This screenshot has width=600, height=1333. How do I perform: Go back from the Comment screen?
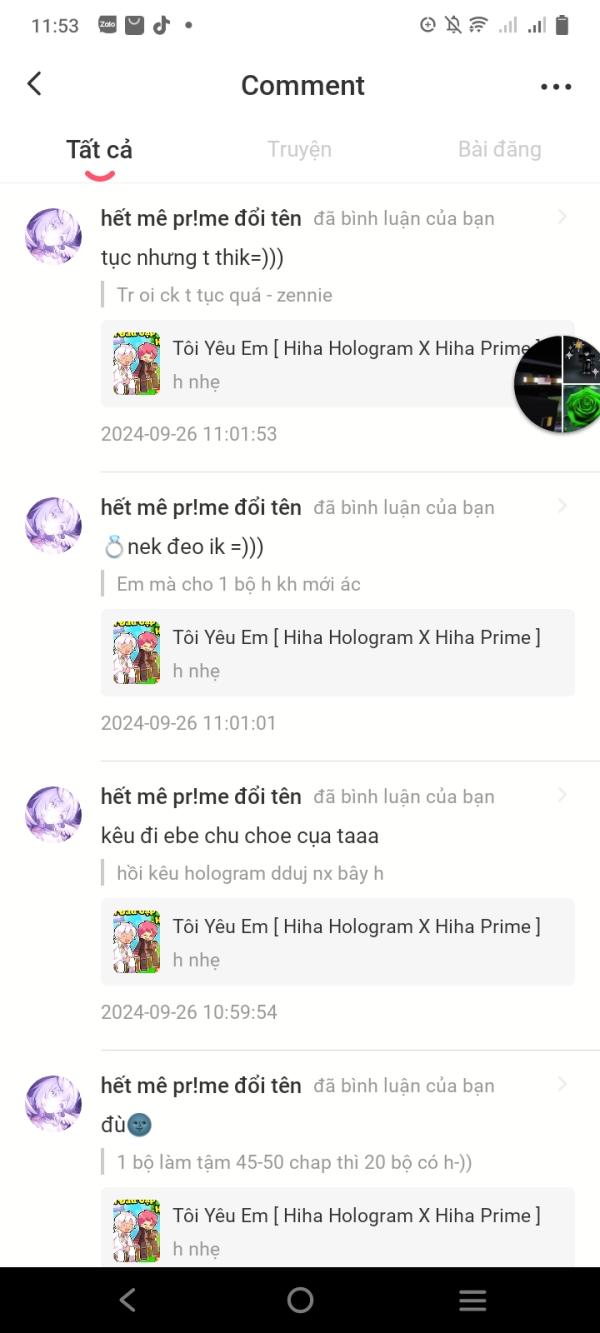pos(35,84)
